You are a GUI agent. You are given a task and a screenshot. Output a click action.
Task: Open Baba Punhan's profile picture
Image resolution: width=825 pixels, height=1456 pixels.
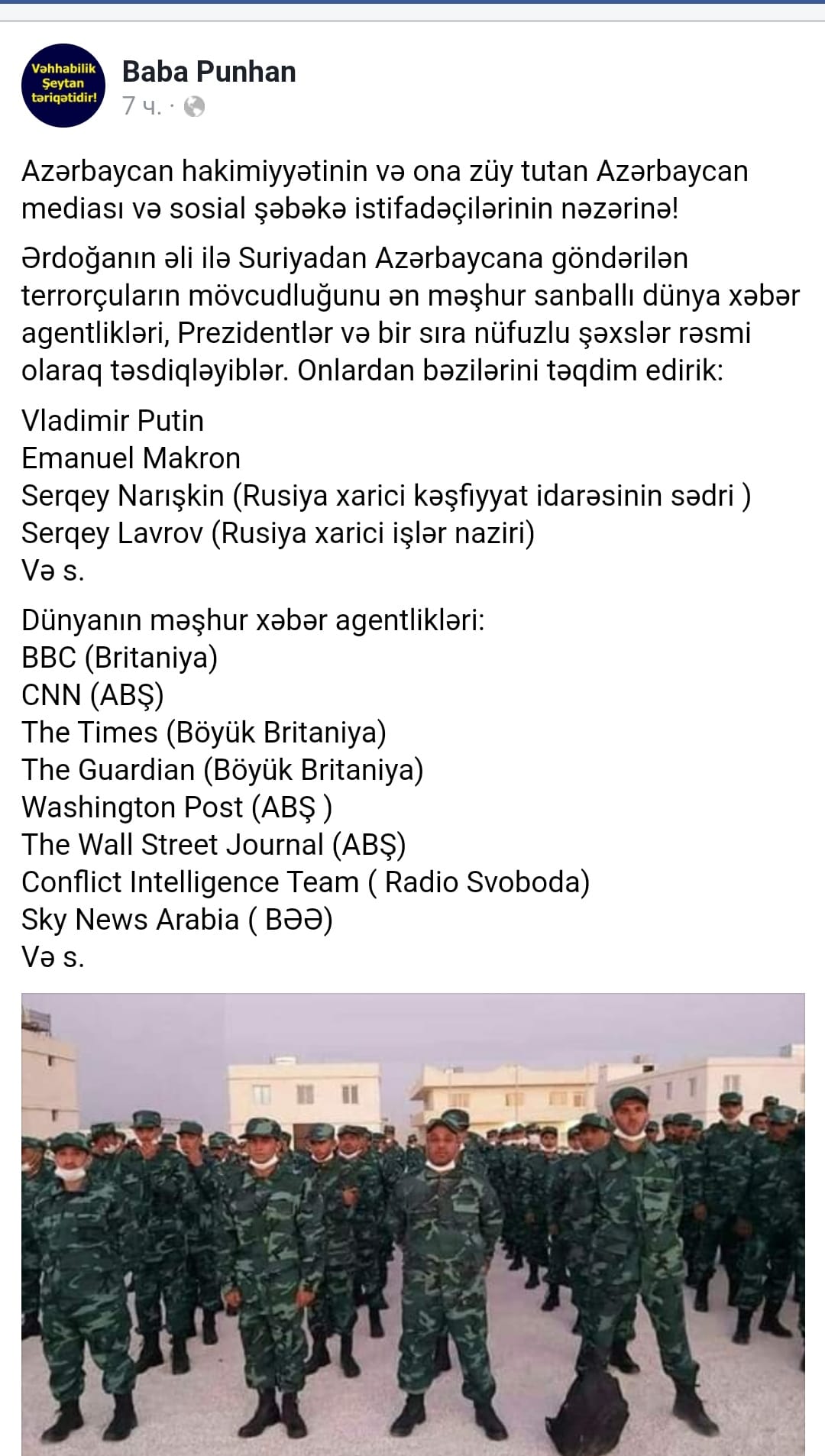(x=63, y=85)
